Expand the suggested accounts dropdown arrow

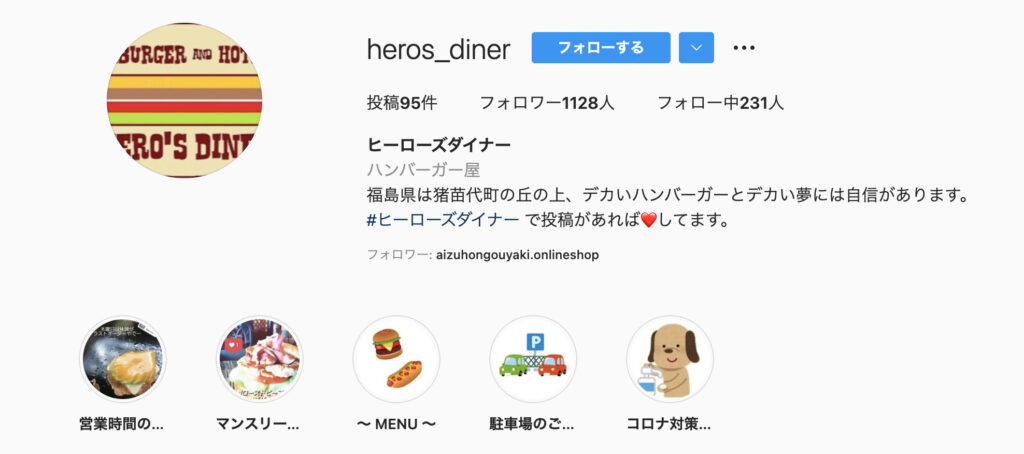click(x=696, y=47)
